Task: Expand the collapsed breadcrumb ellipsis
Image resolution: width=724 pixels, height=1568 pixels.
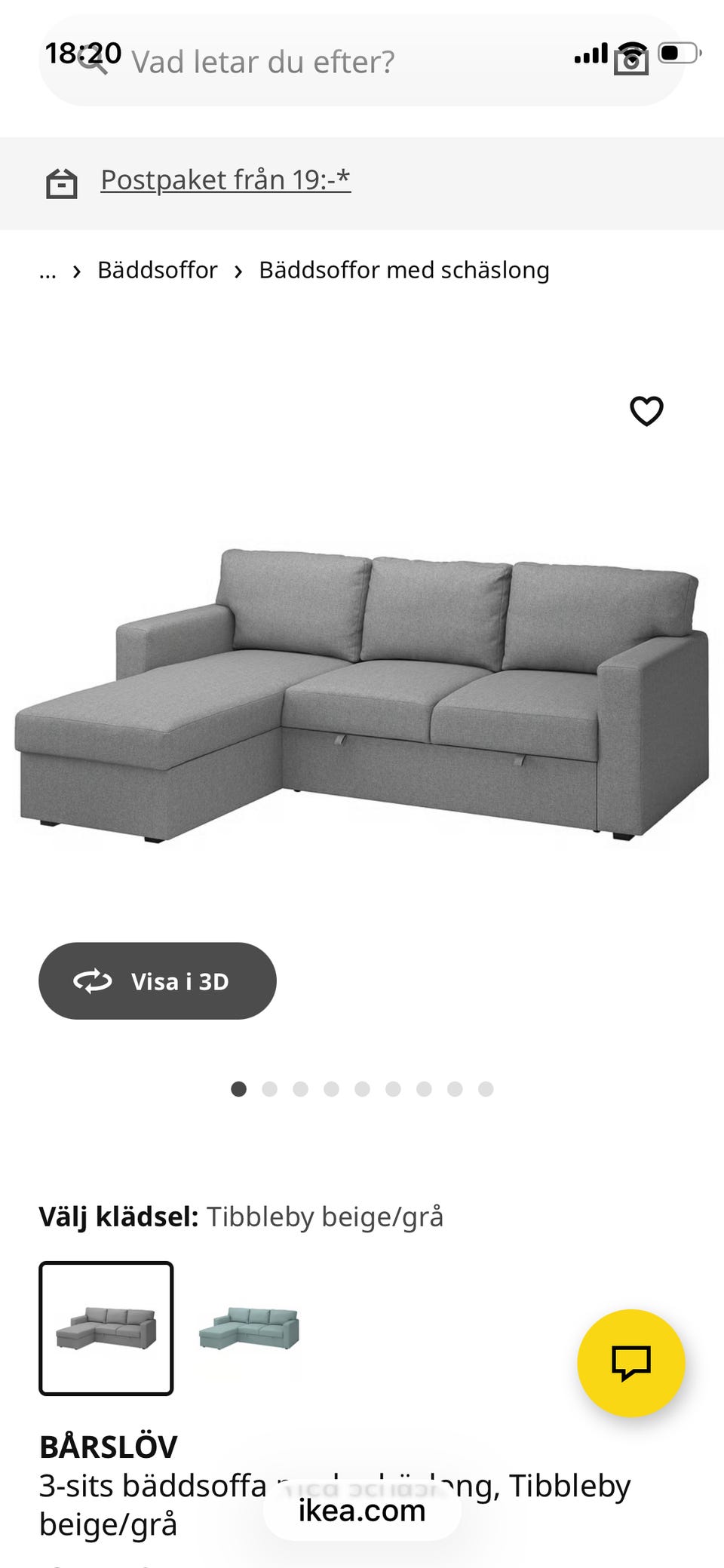Action: click(x=48, y=272)
